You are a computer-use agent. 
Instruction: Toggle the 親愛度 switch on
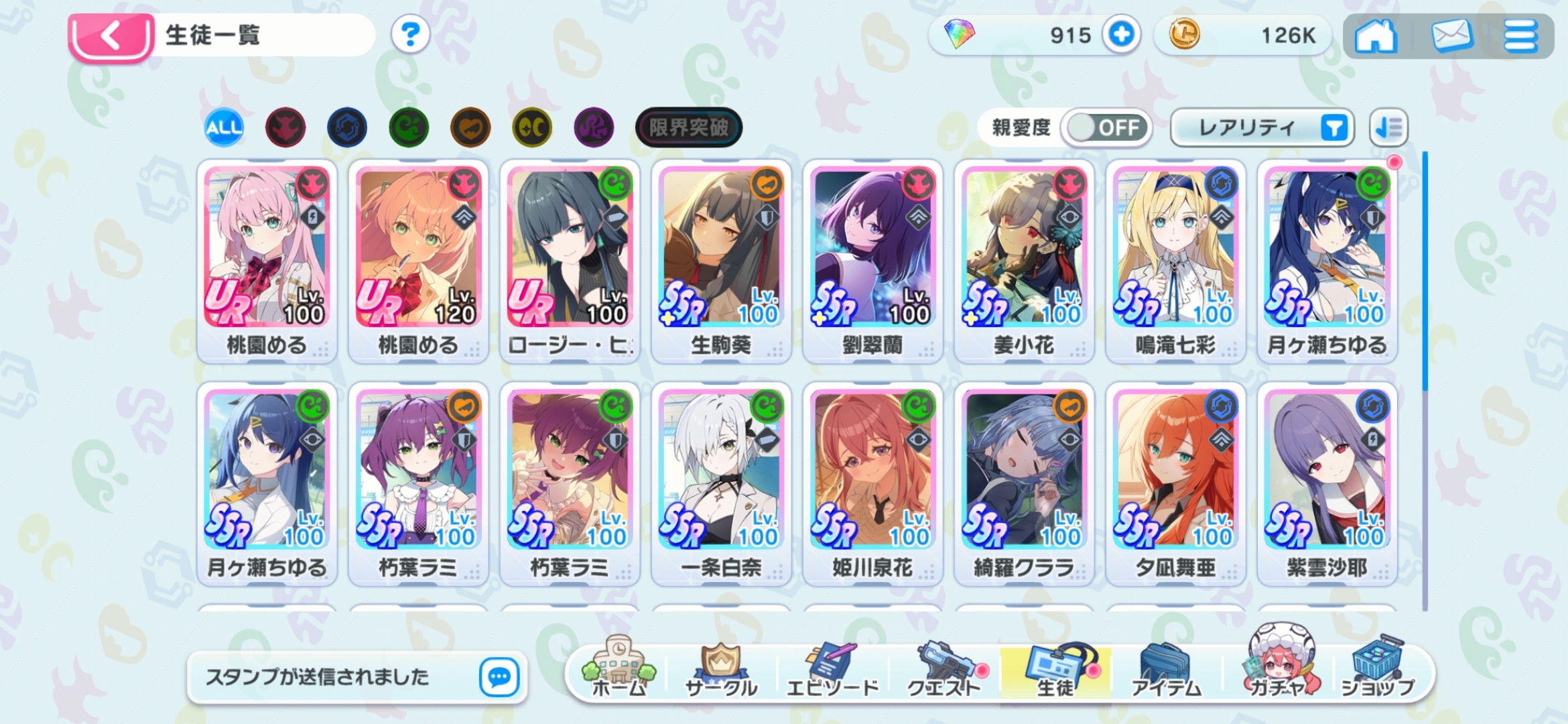1106,127
